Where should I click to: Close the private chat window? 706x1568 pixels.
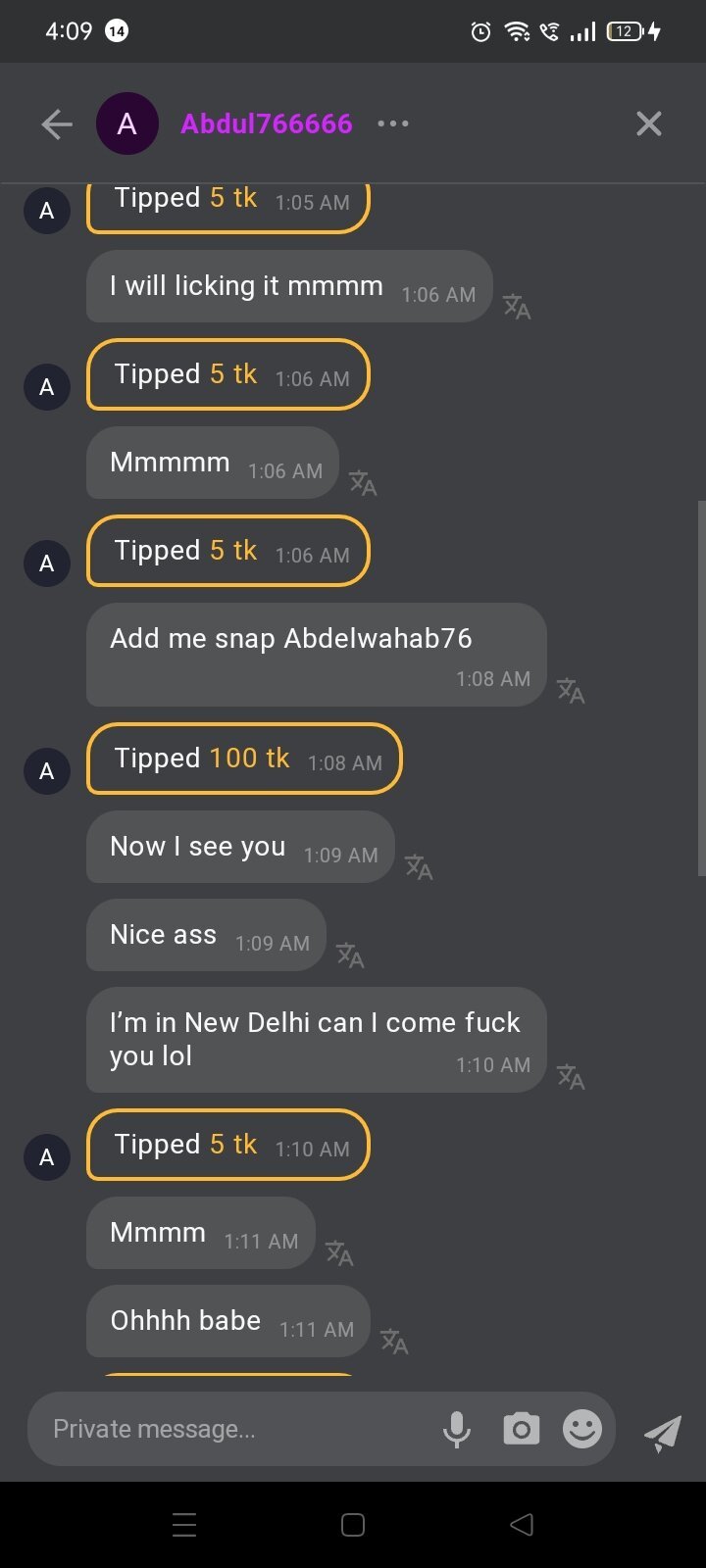(x=648, y=123)
